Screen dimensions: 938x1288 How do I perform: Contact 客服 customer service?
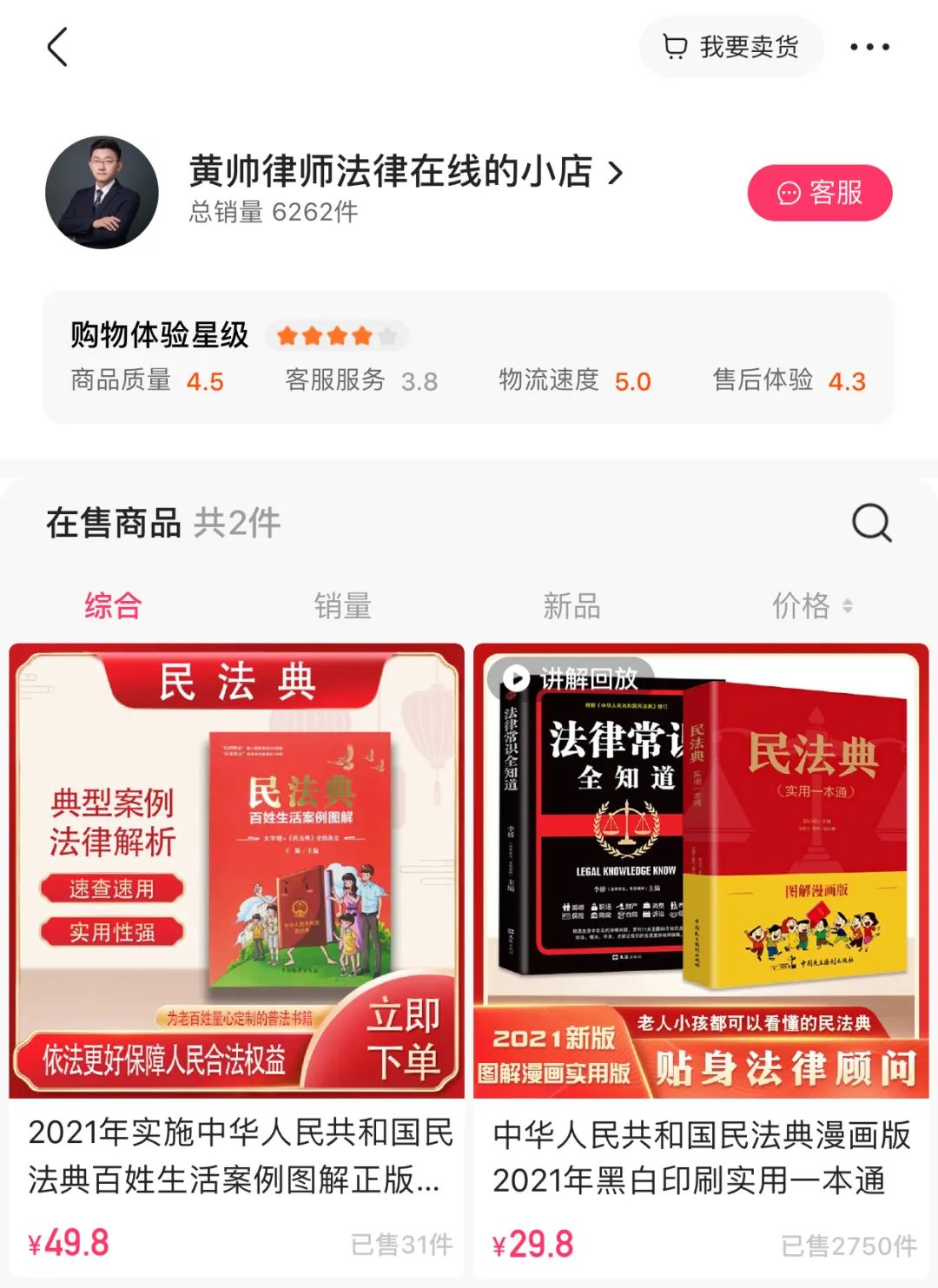(819, 193)
